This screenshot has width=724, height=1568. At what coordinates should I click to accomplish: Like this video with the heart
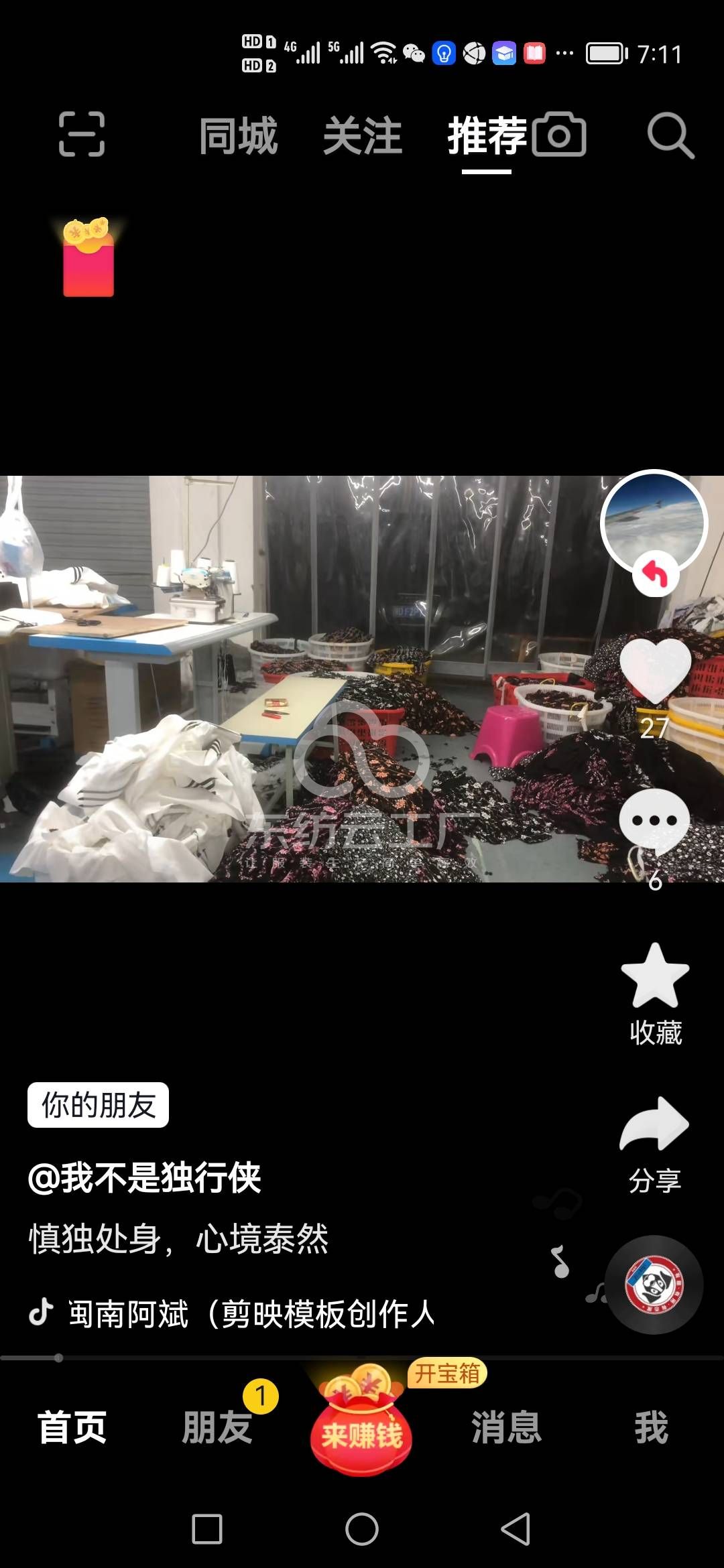[x=655, y=670]
